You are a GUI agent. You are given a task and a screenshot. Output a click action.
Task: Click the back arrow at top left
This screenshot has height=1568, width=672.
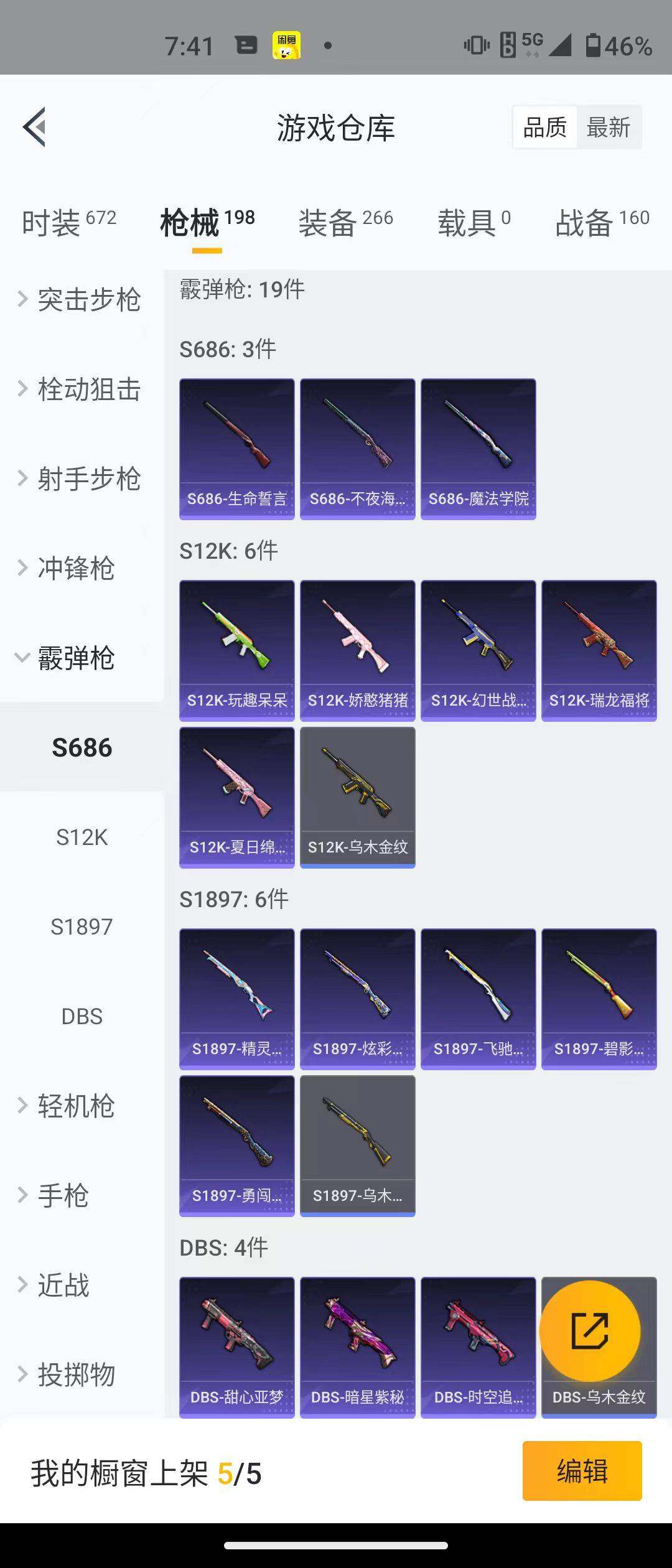coord(34,128)
